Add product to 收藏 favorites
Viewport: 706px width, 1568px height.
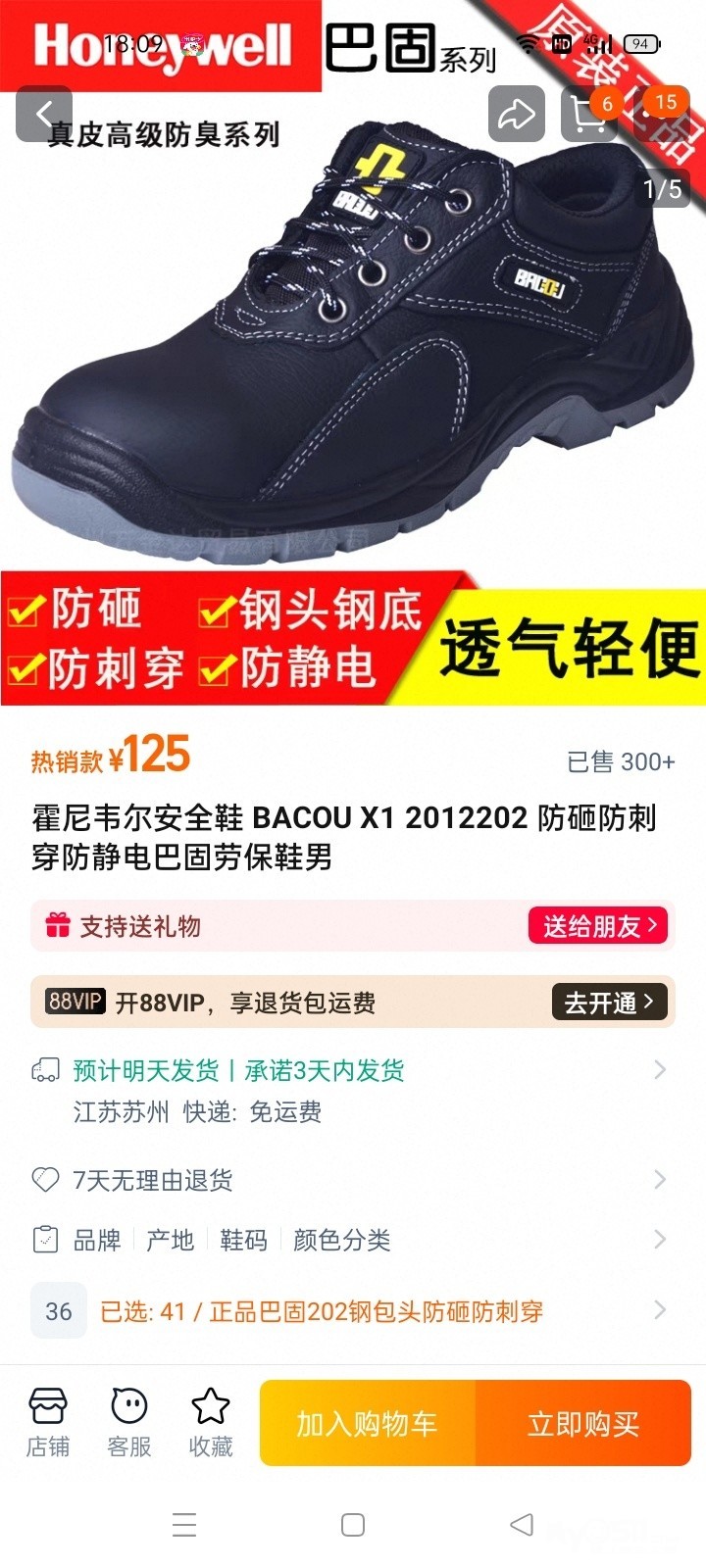coord(211,1423)
